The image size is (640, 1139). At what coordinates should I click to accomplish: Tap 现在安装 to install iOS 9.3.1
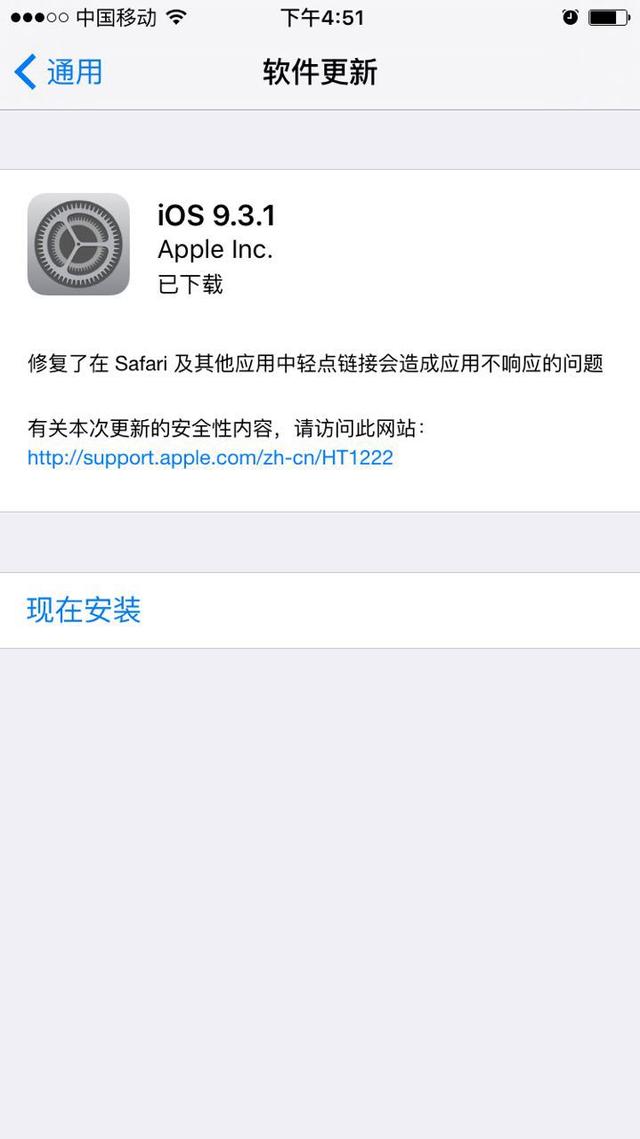pos(84,610)
